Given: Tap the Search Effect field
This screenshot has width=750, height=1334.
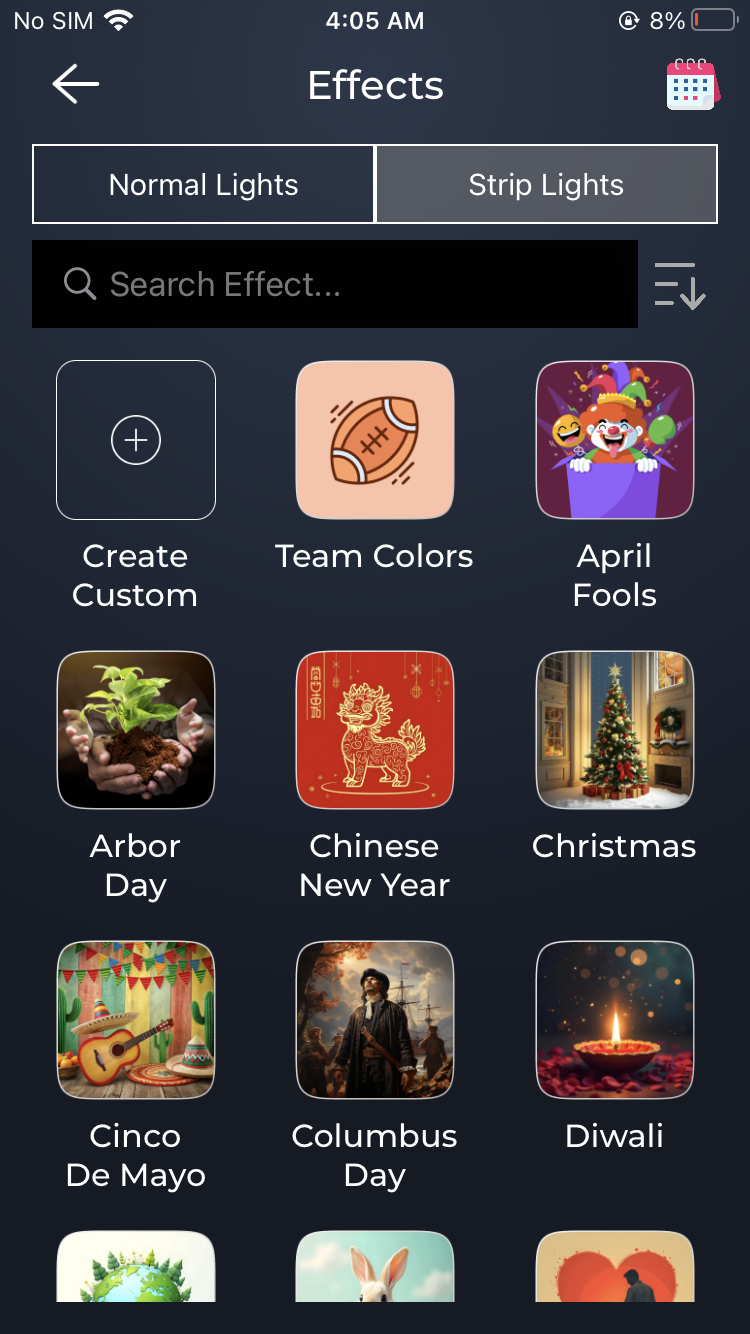Looking at the screenshot, I should pyautogui.click(x=335, y=284).
